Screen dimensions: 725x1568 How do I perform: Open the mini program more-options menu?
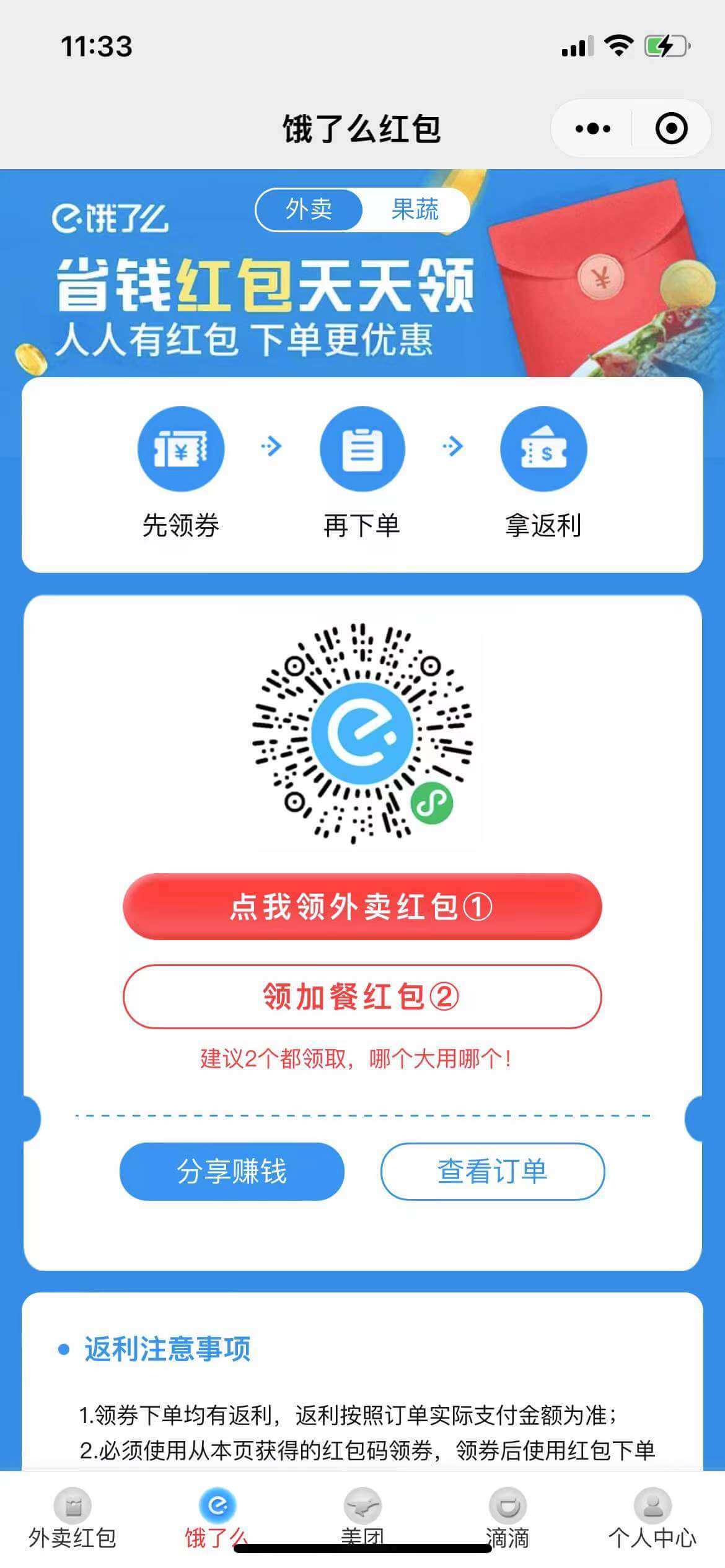coord(592,129)
